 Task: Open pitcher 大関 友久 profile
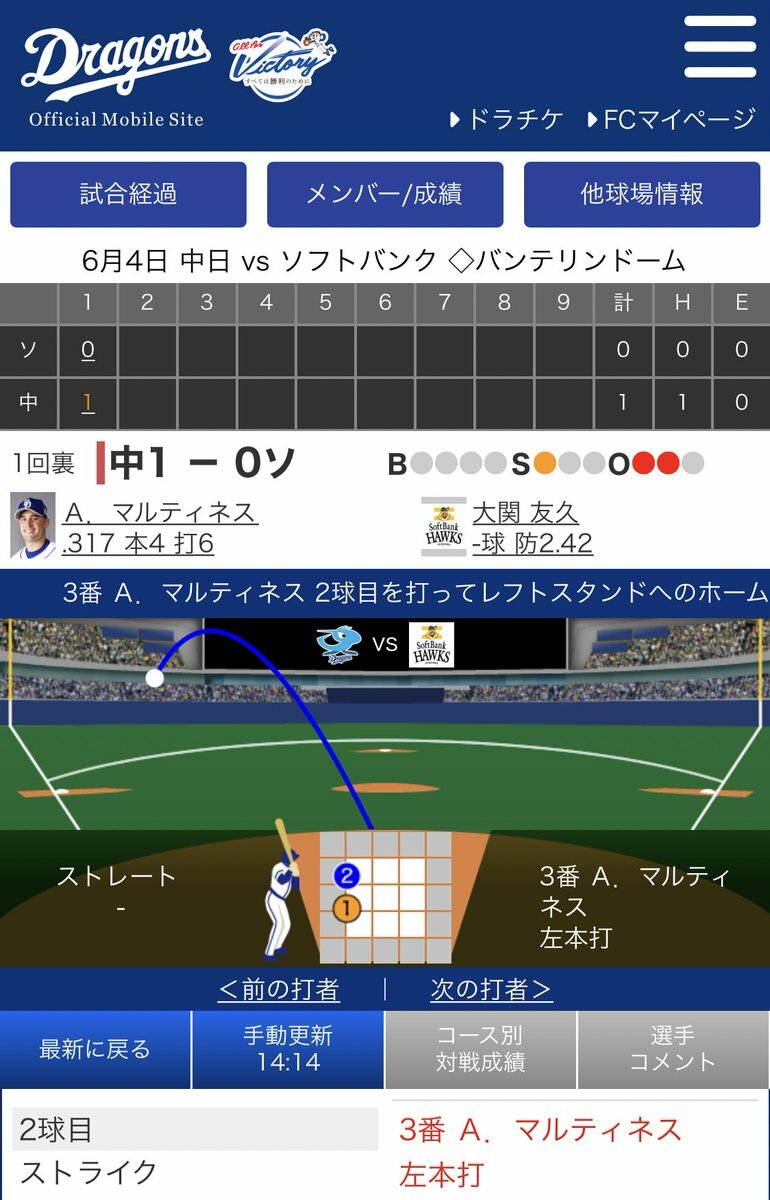[x=525, y=513]
